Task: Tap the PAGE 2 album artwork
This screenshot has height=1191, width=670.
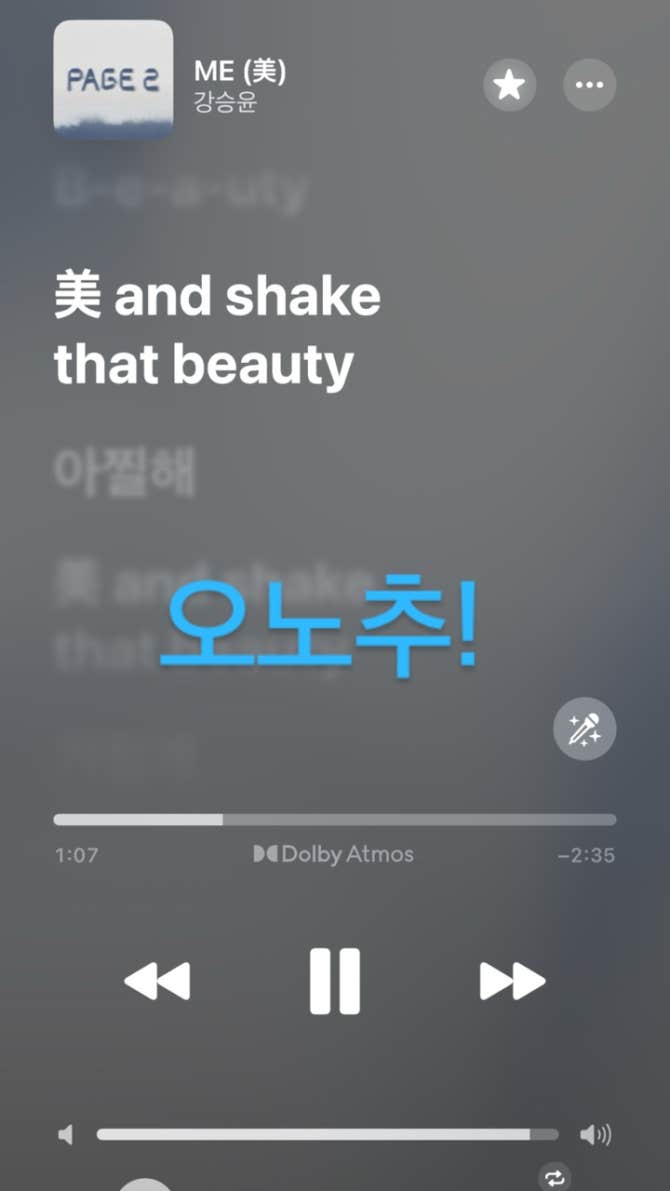Action: [x=113, y=78]
